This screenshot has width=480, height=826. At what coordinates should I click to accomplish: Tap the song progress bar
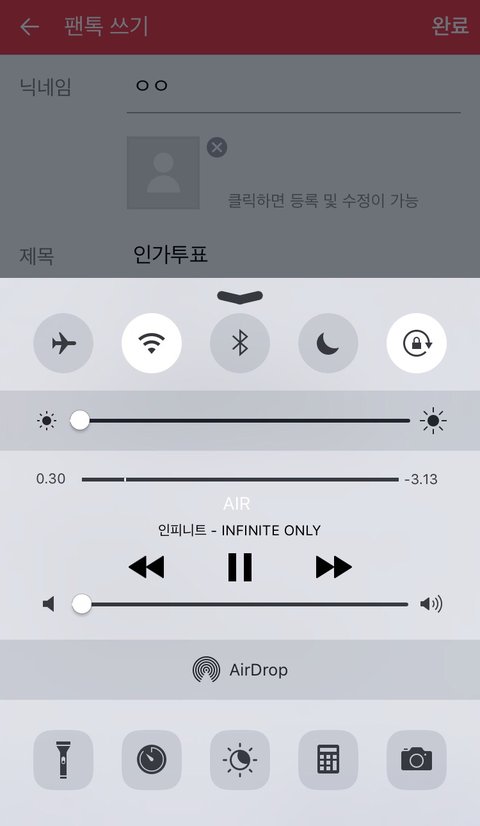point(240,479)
